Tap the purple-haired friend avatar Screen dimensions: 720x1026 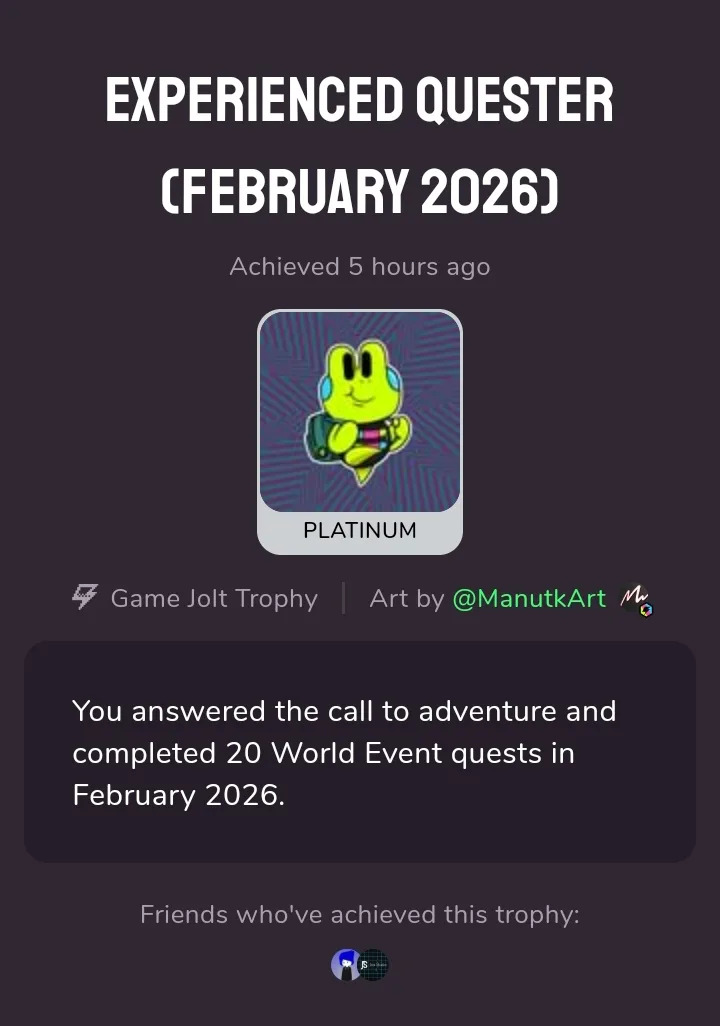345,965
